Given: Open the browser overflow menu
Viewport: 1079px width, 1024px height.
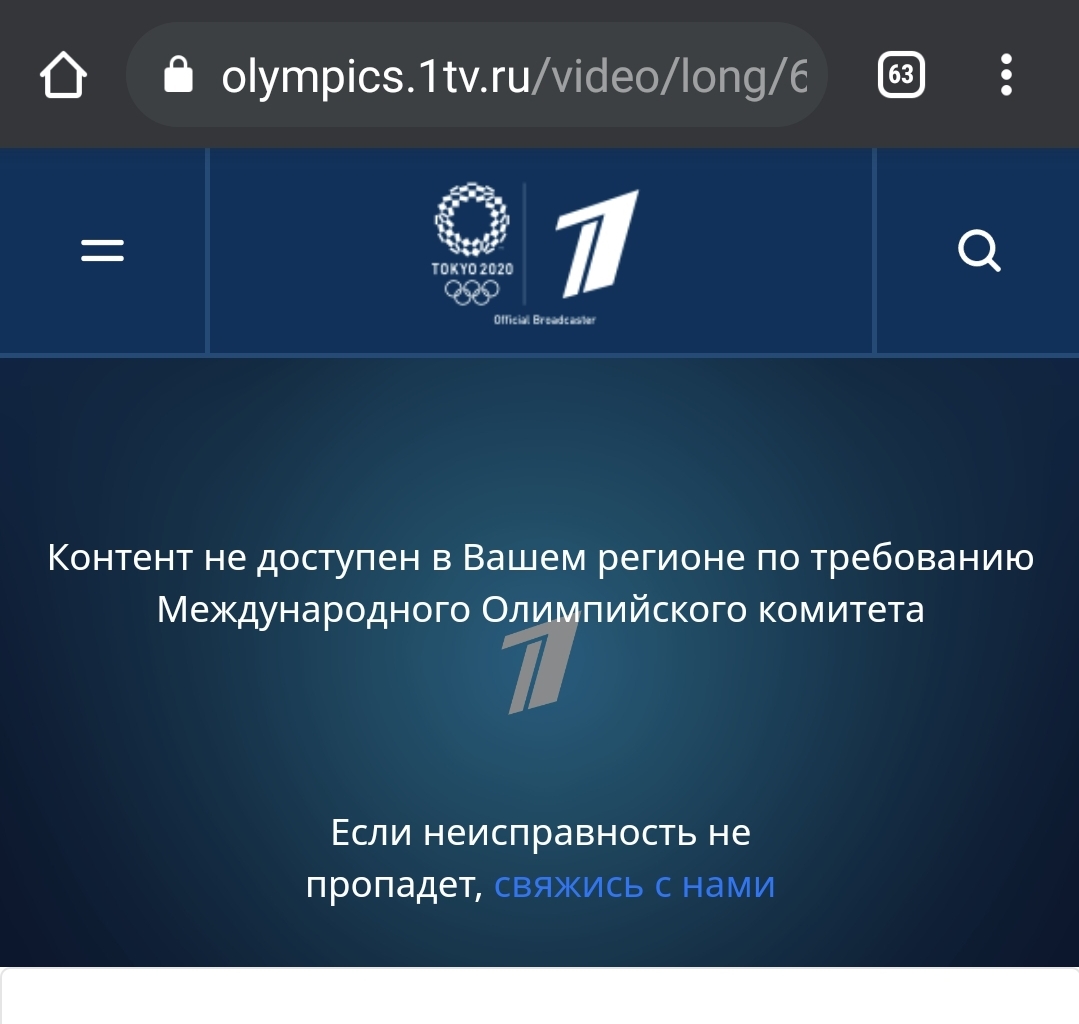Looking at the screenshot, I should click(1006, 76).
